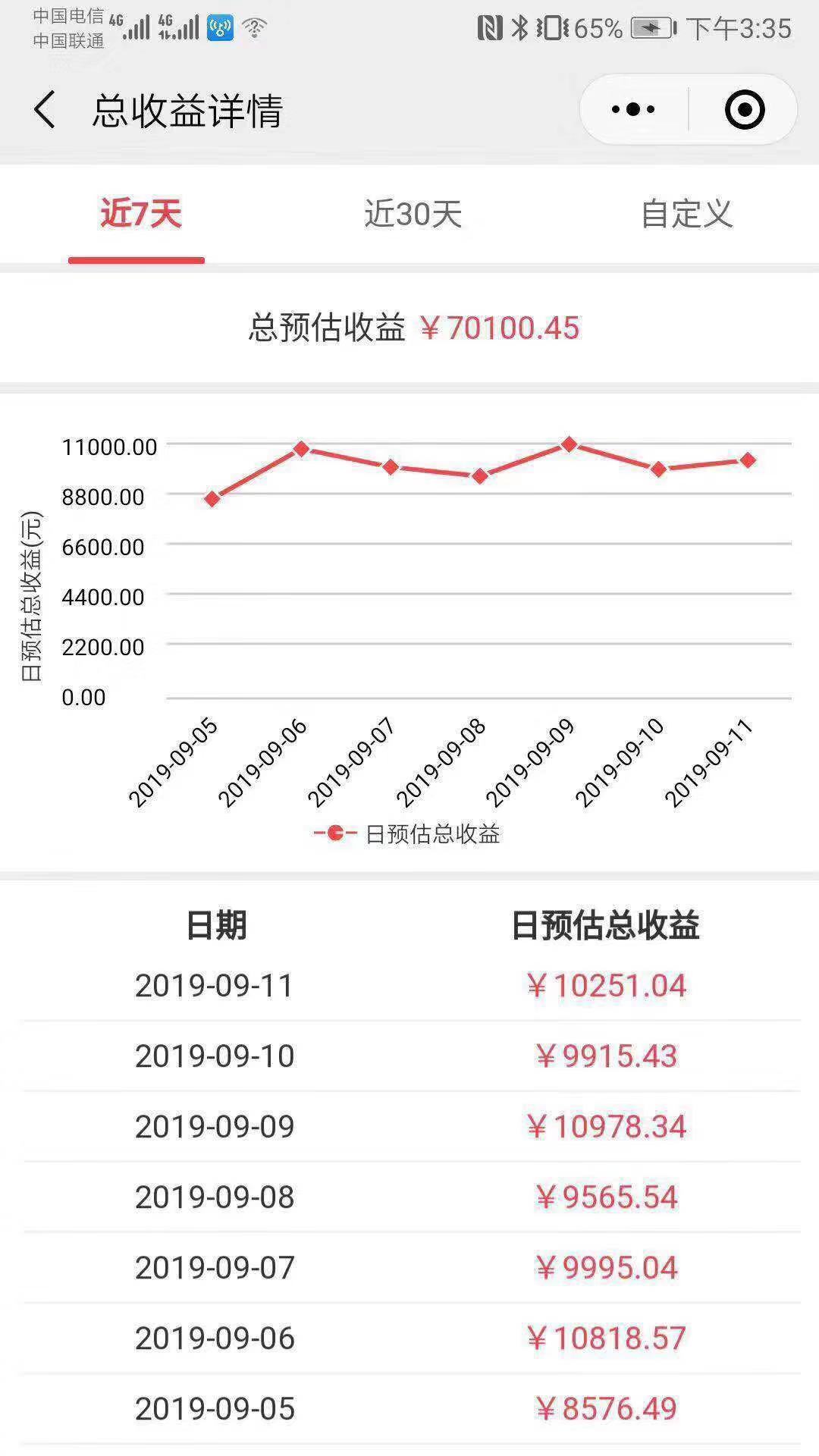Image resolution: width=819 pixels, height=1456 pixels.
Task: Tap the 2019-09-09 peak data point
Action: click(x=568, y=444)
